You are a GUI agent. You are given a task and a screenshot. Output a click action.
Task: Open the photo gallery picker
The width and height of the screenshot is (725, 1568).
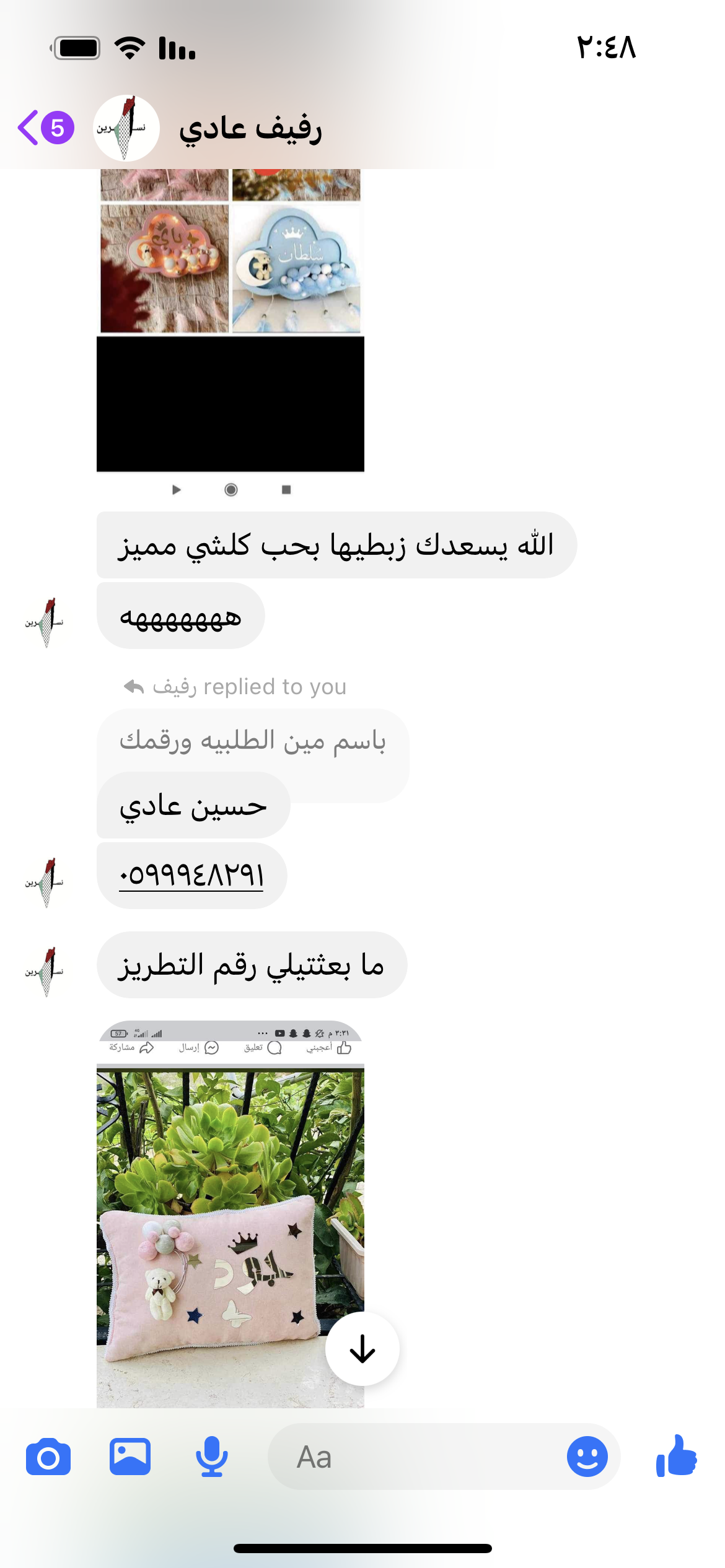[130, 1457]
